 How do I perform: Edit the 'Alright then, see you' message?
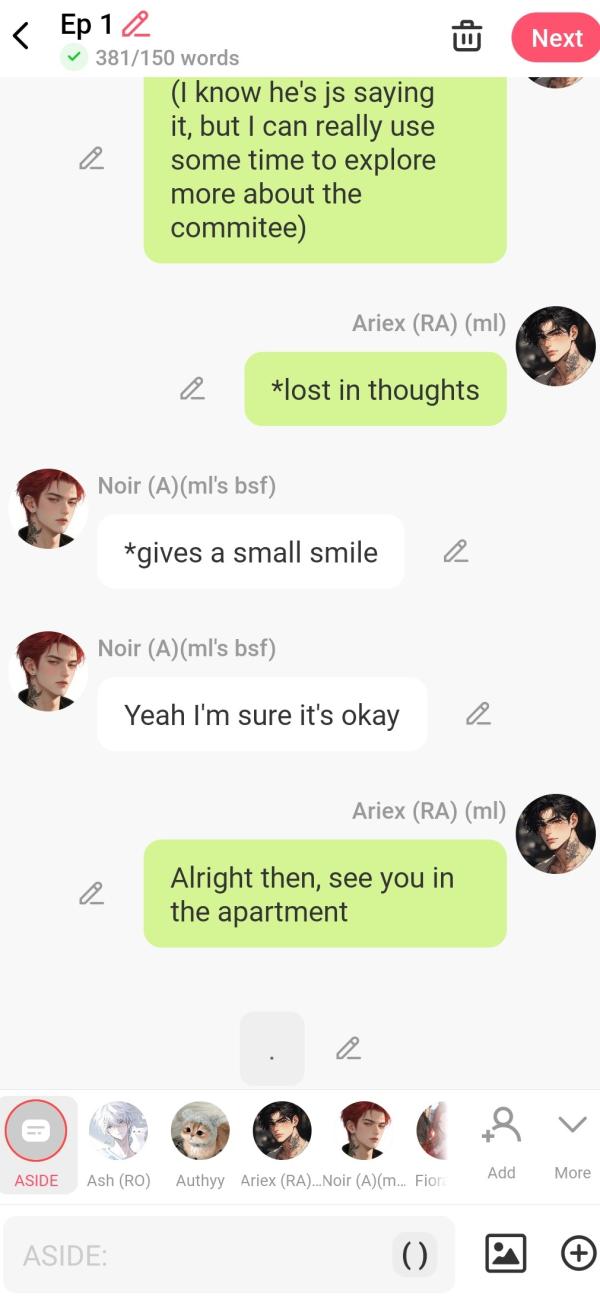pyautogui.click(x=91, y=893)
